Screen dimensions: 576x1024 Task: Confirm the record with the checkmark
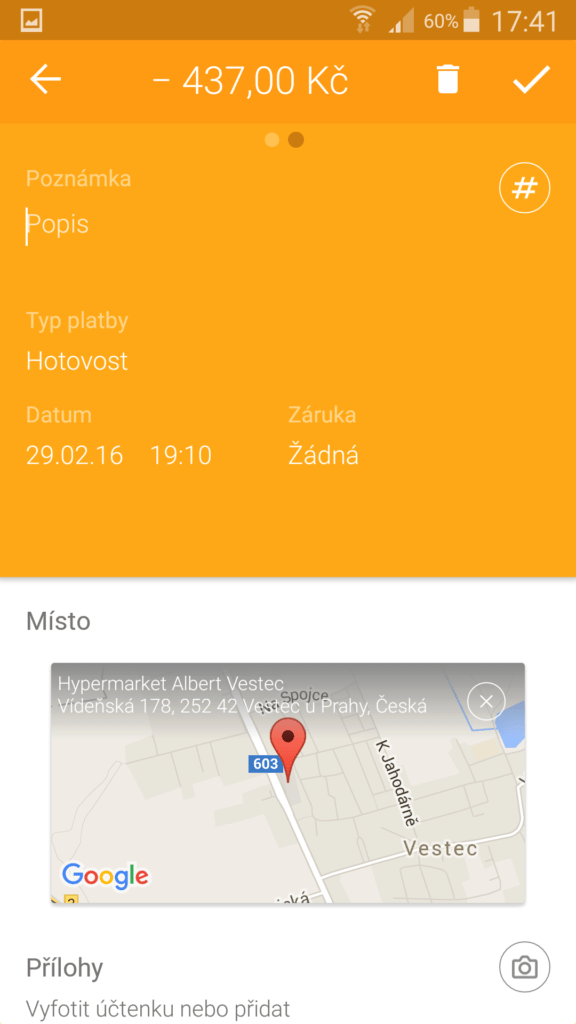[x=532, y=80]
